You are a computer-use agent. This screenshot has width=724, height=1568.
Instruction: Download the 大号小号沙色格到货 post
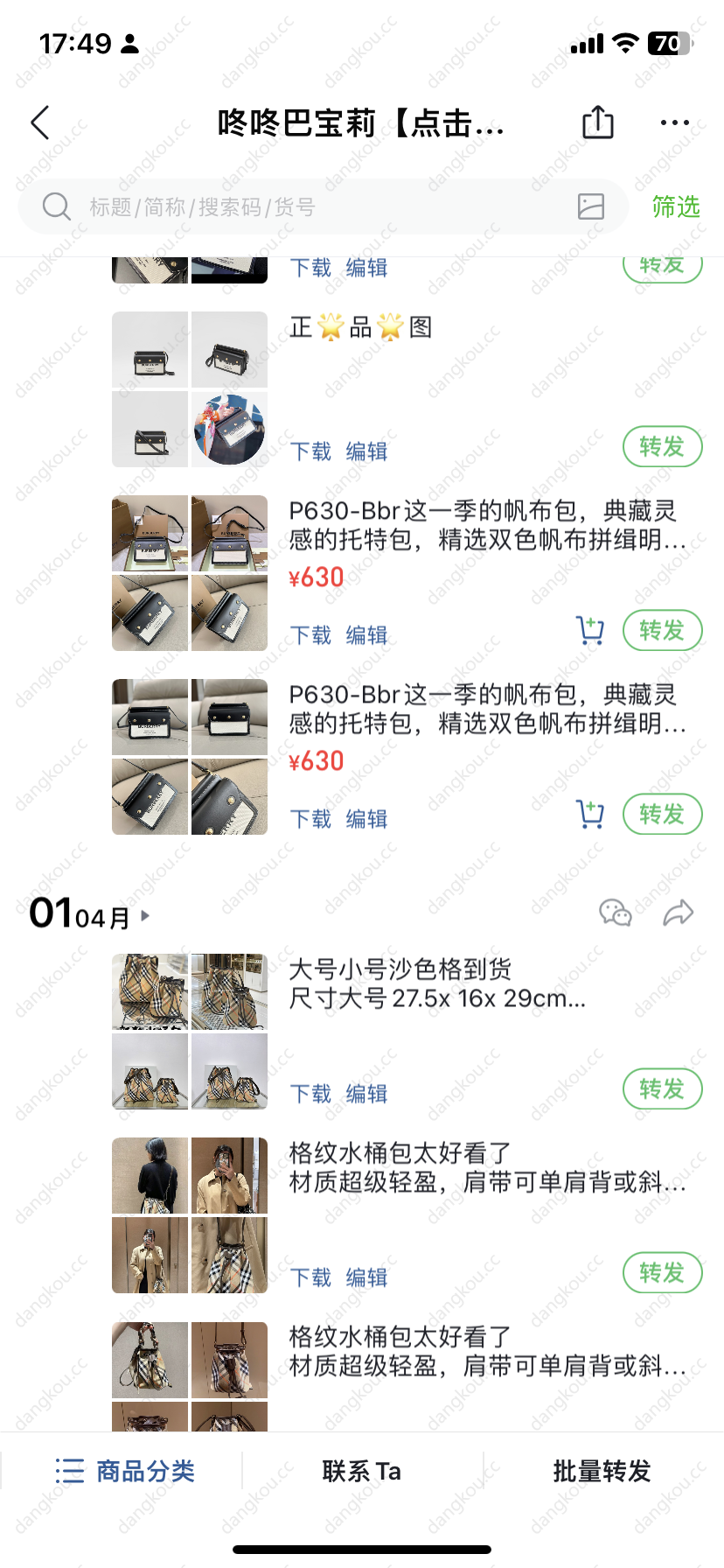pos(310,1094)
